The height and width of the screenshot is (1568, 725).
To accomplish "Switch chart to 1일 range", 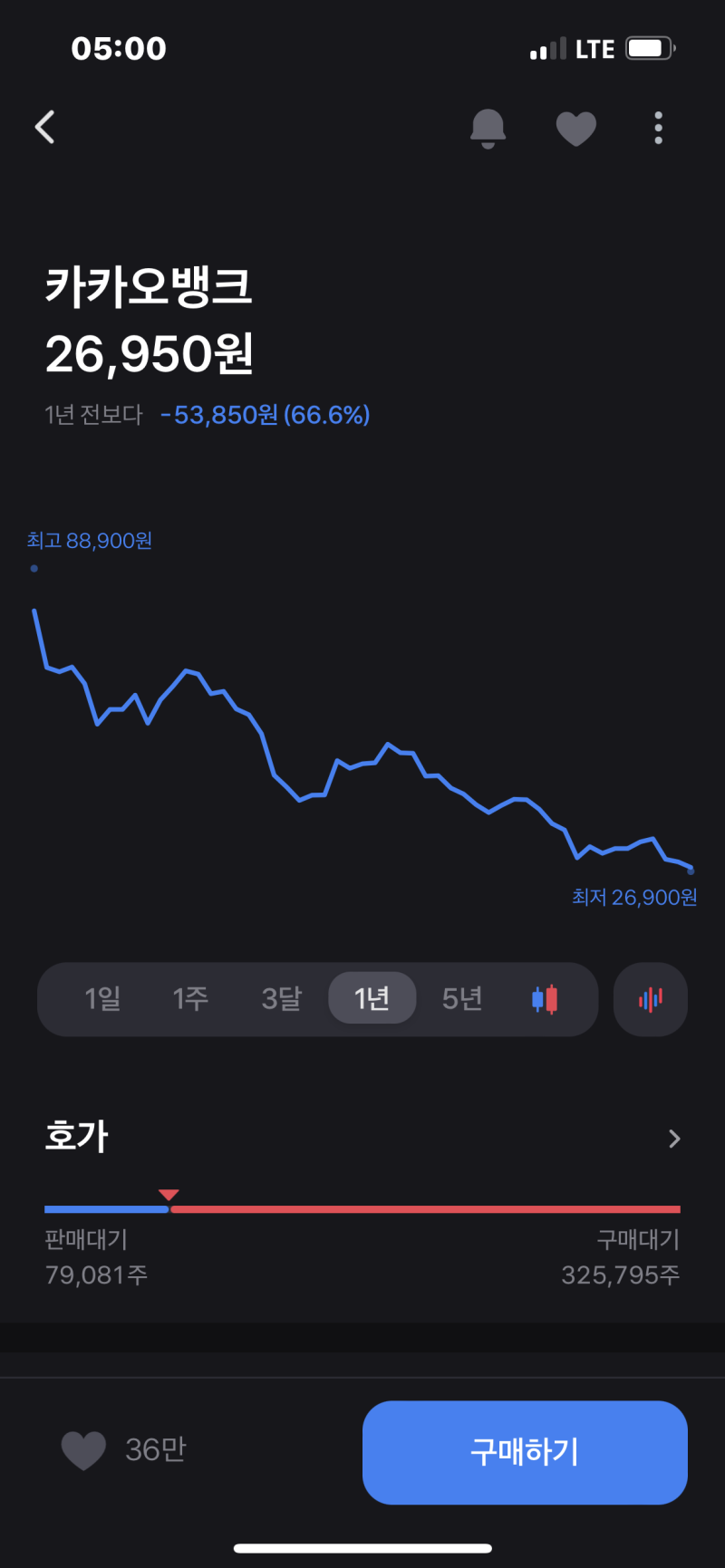I will tap(102, 998).
